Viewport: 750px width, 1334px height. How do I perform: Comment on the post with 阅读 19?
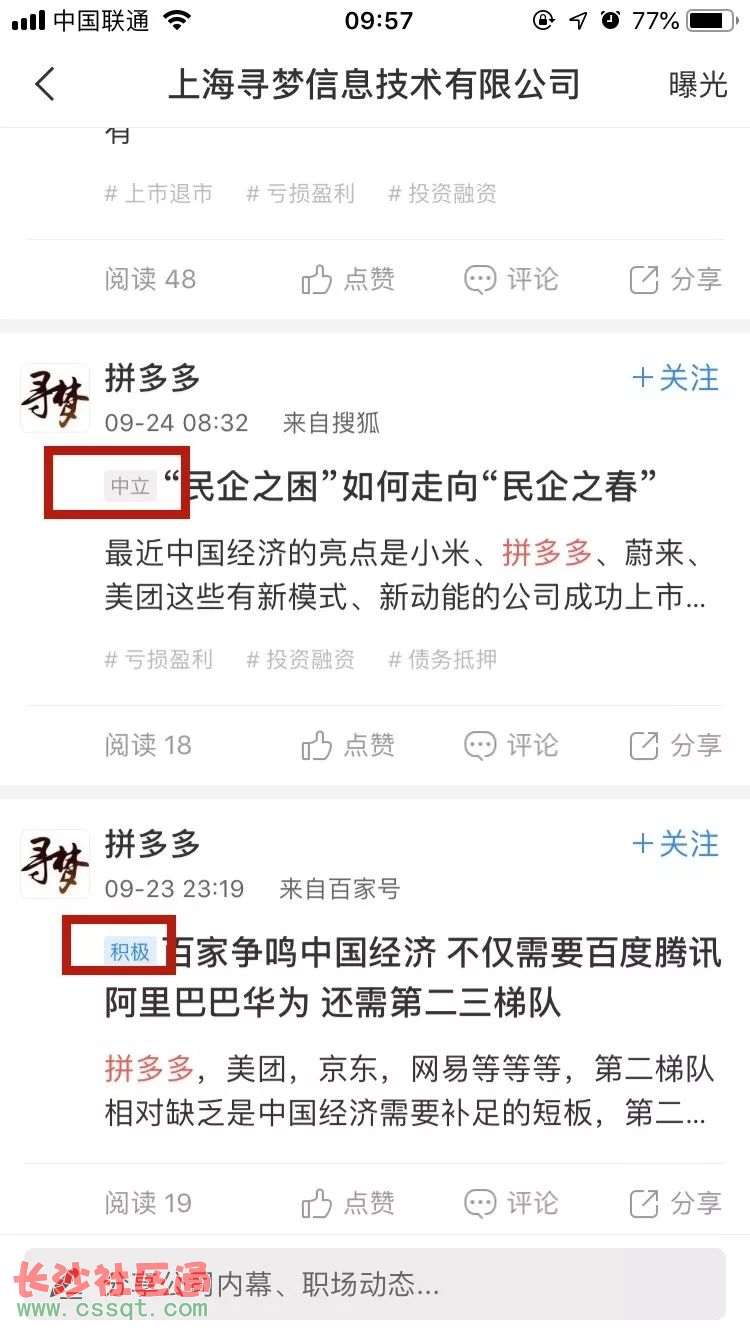click(511, 1203)
